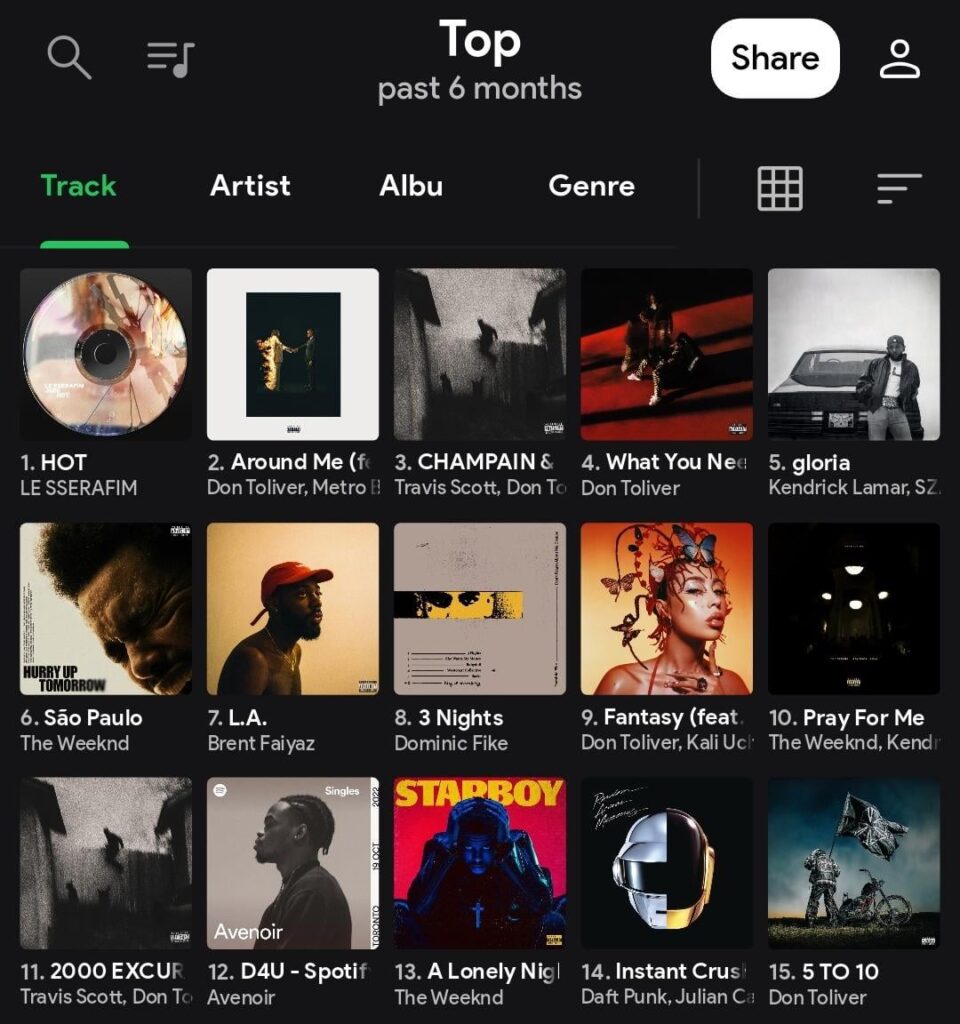Screen dimensions: 960x1024
Task: Open 3 Nights by Dominic Fike
Action: point(479,608)
